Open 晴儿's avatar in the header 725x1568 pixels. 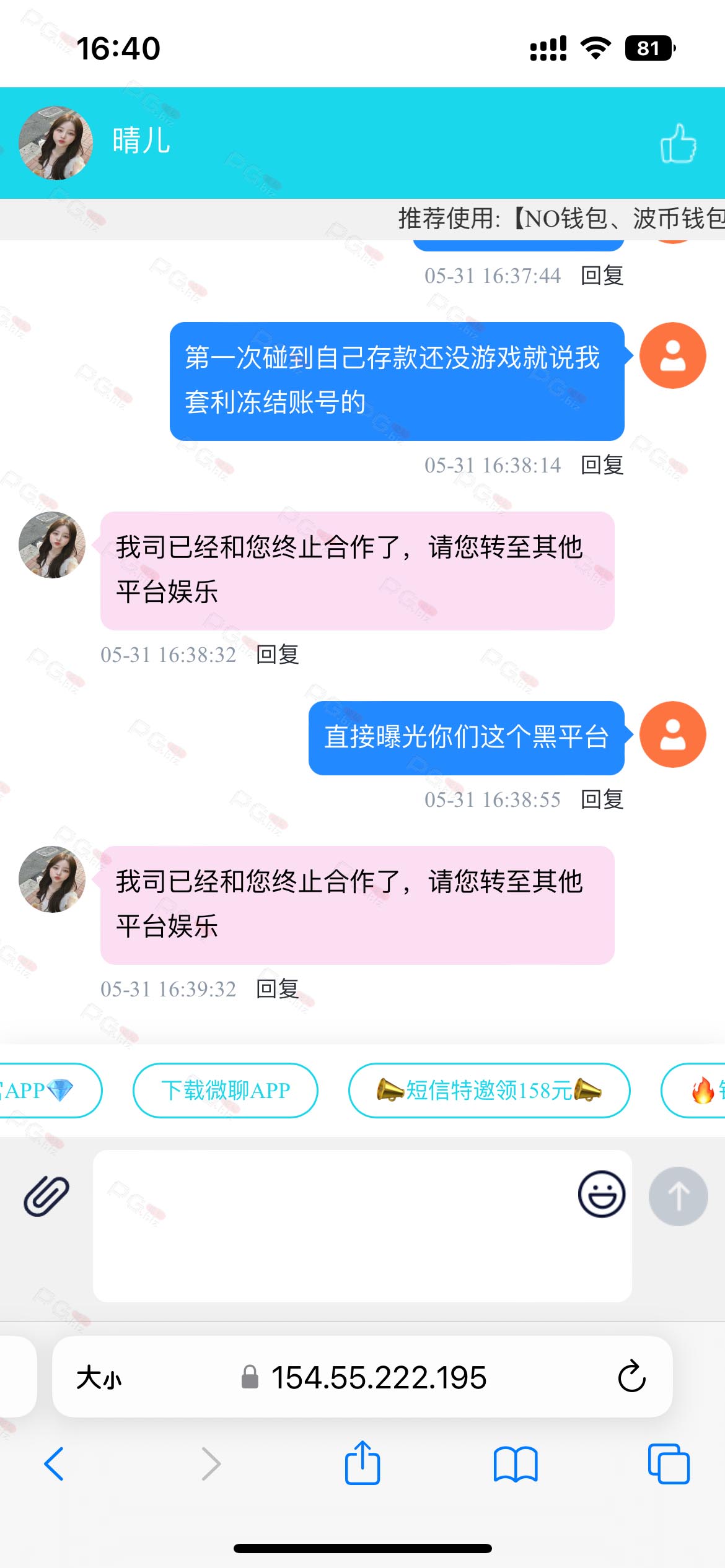coord(56,142)
